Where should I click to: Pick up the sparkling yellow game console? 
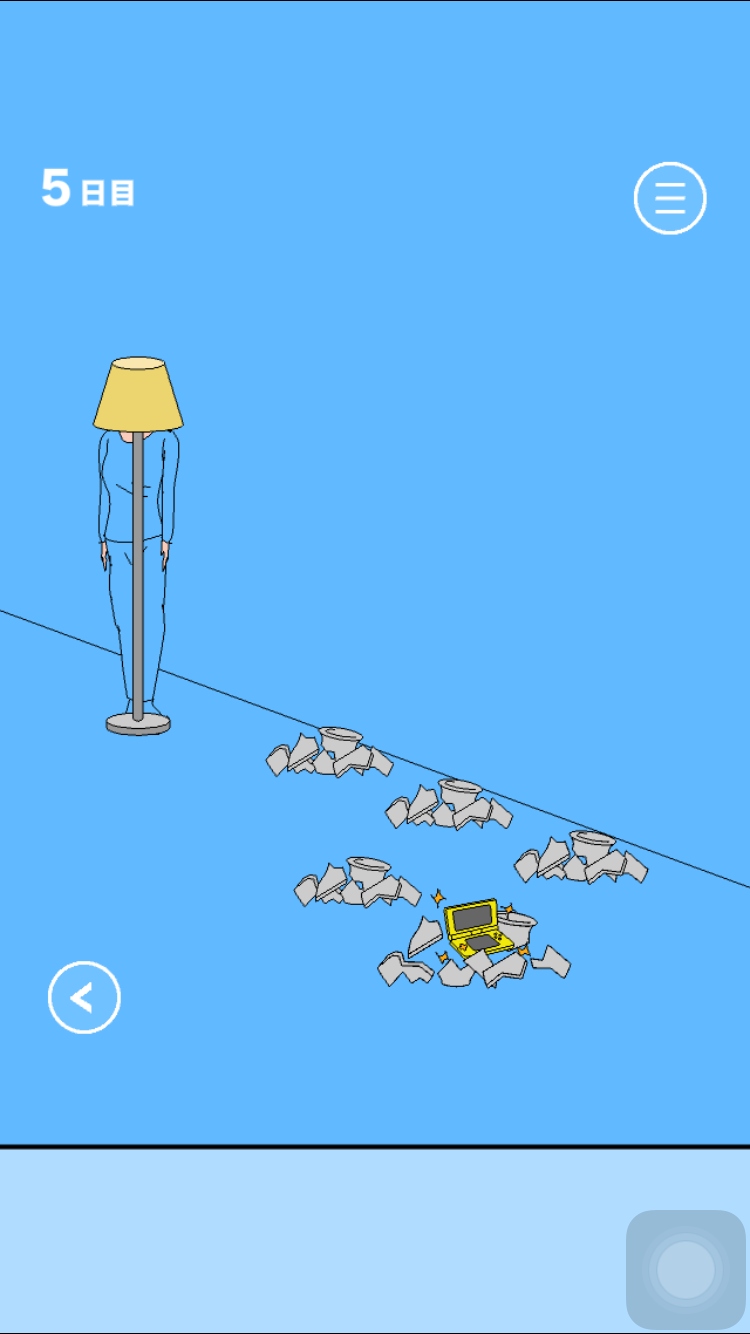click(475, 927)
